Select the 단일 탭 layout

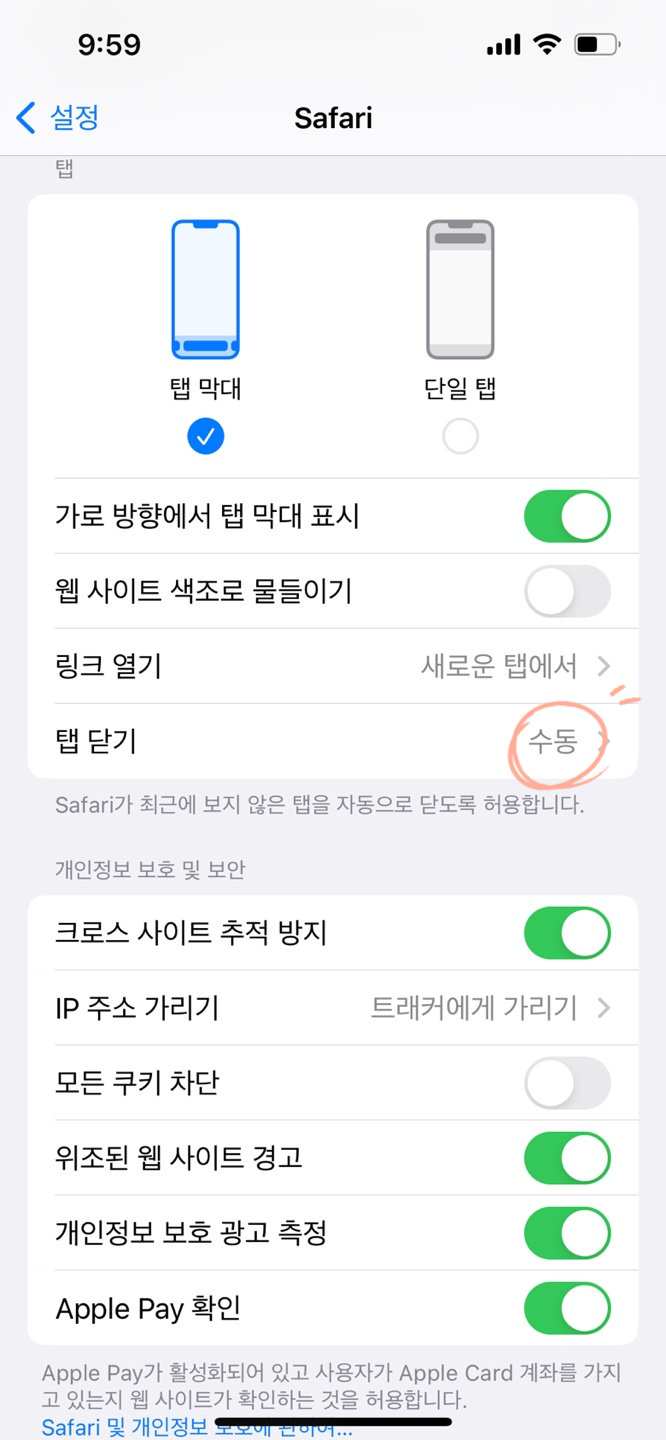click(x=460, y=335)
